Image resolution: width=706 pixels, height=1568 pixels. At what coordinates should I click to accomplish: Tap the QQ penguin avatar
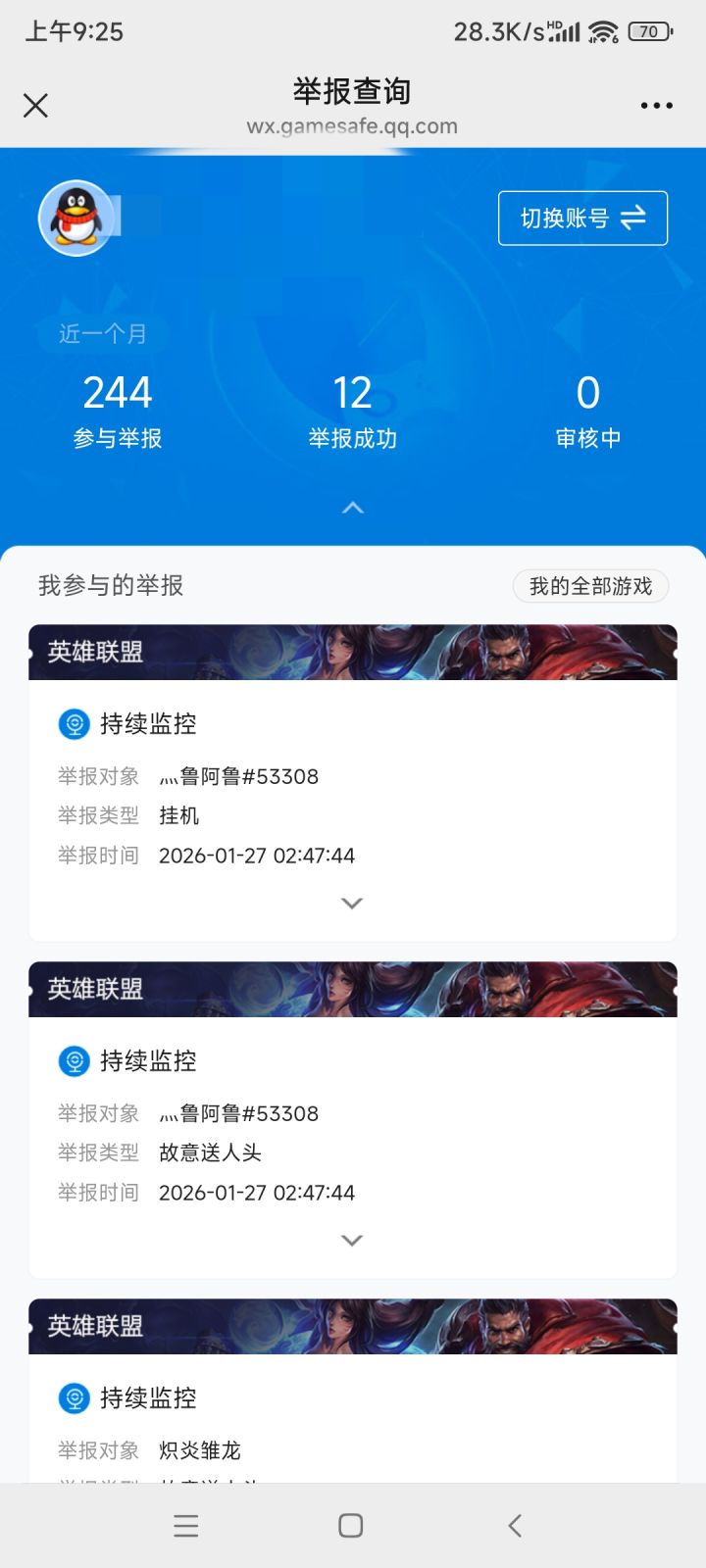(x=76, y=218)
